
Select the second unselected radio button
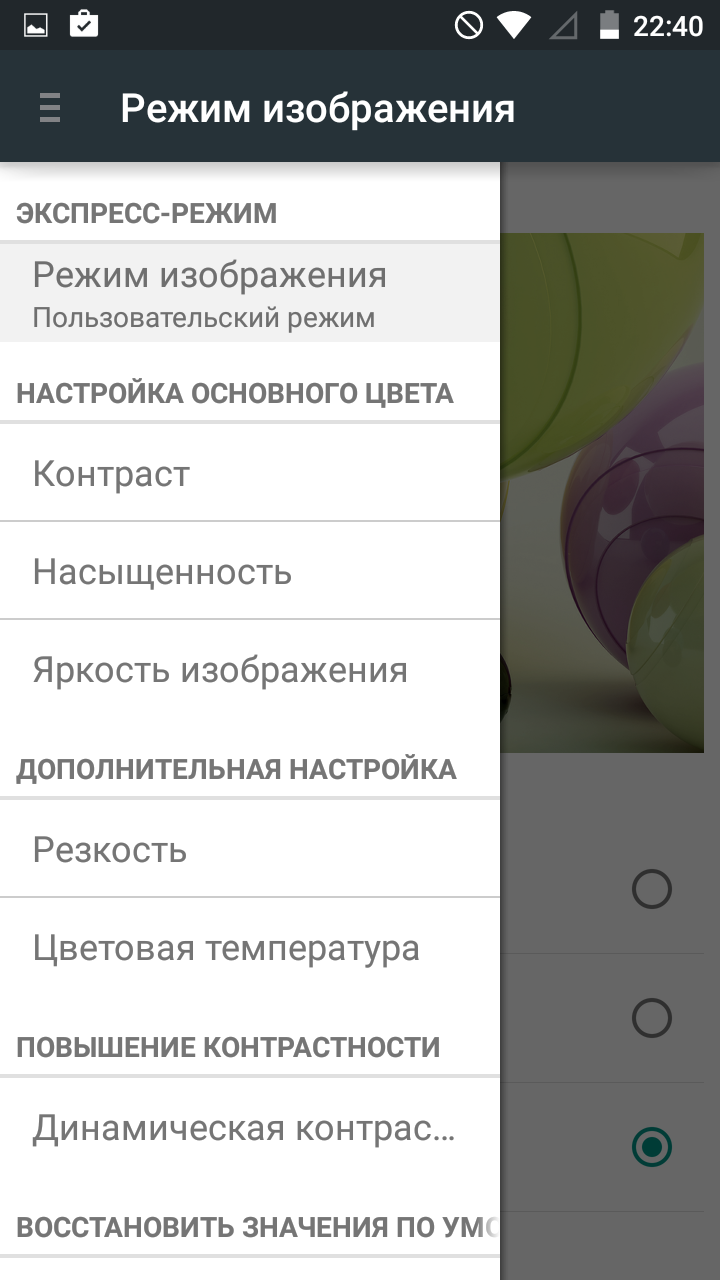[x=652, y=1018]
